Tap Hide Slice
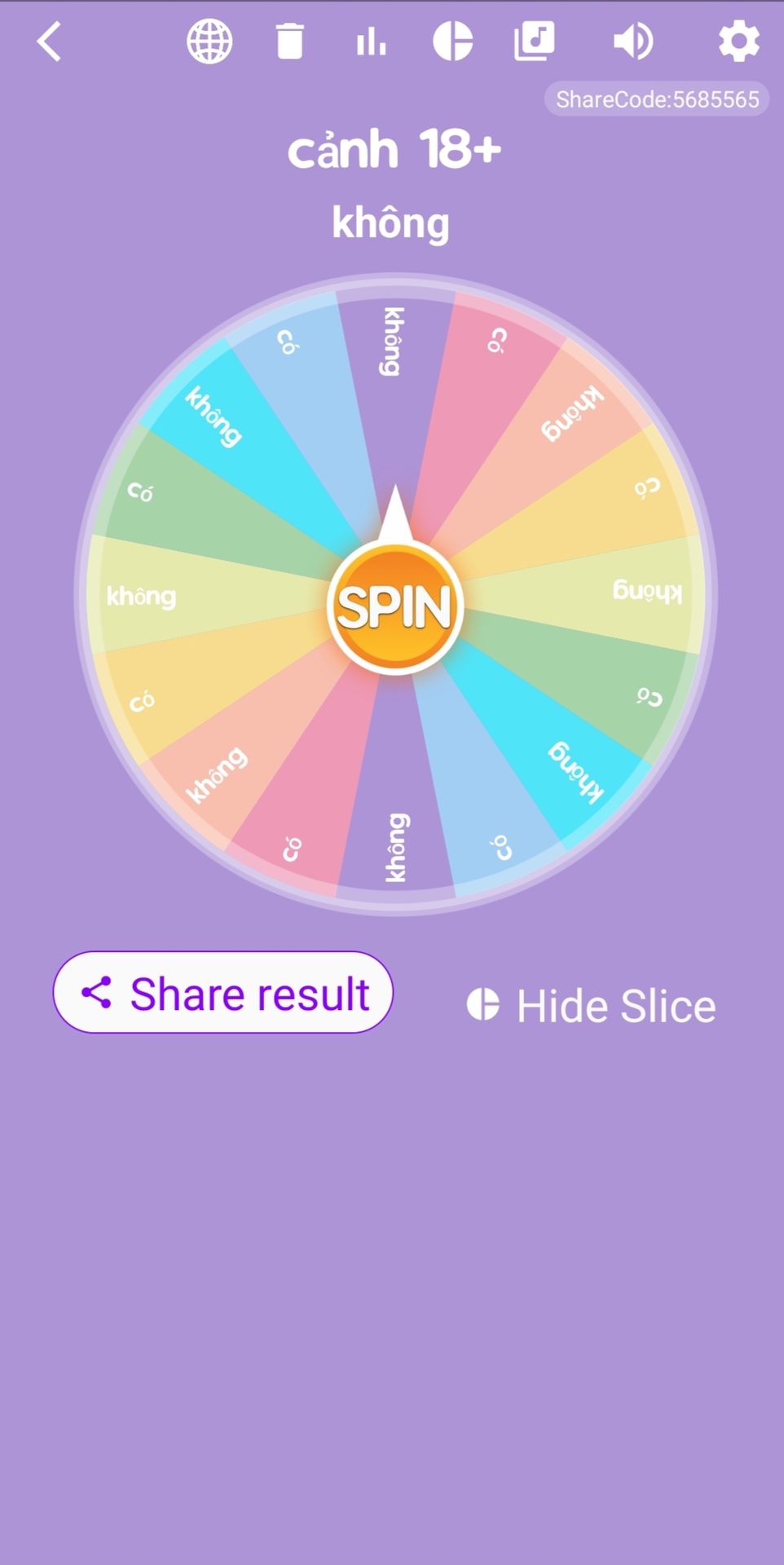This screenshot has width=784, height=1565. click(x=592, y=1006)
